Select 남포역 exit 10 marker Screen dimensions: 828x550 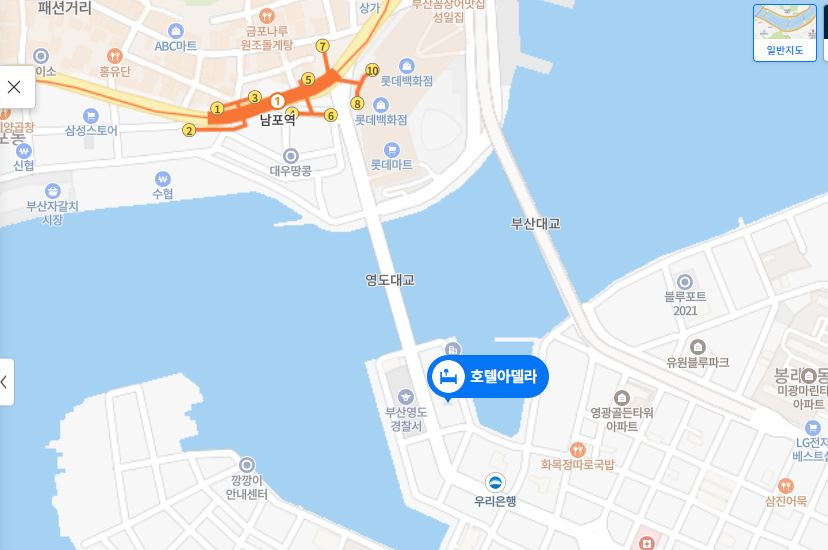372,70
